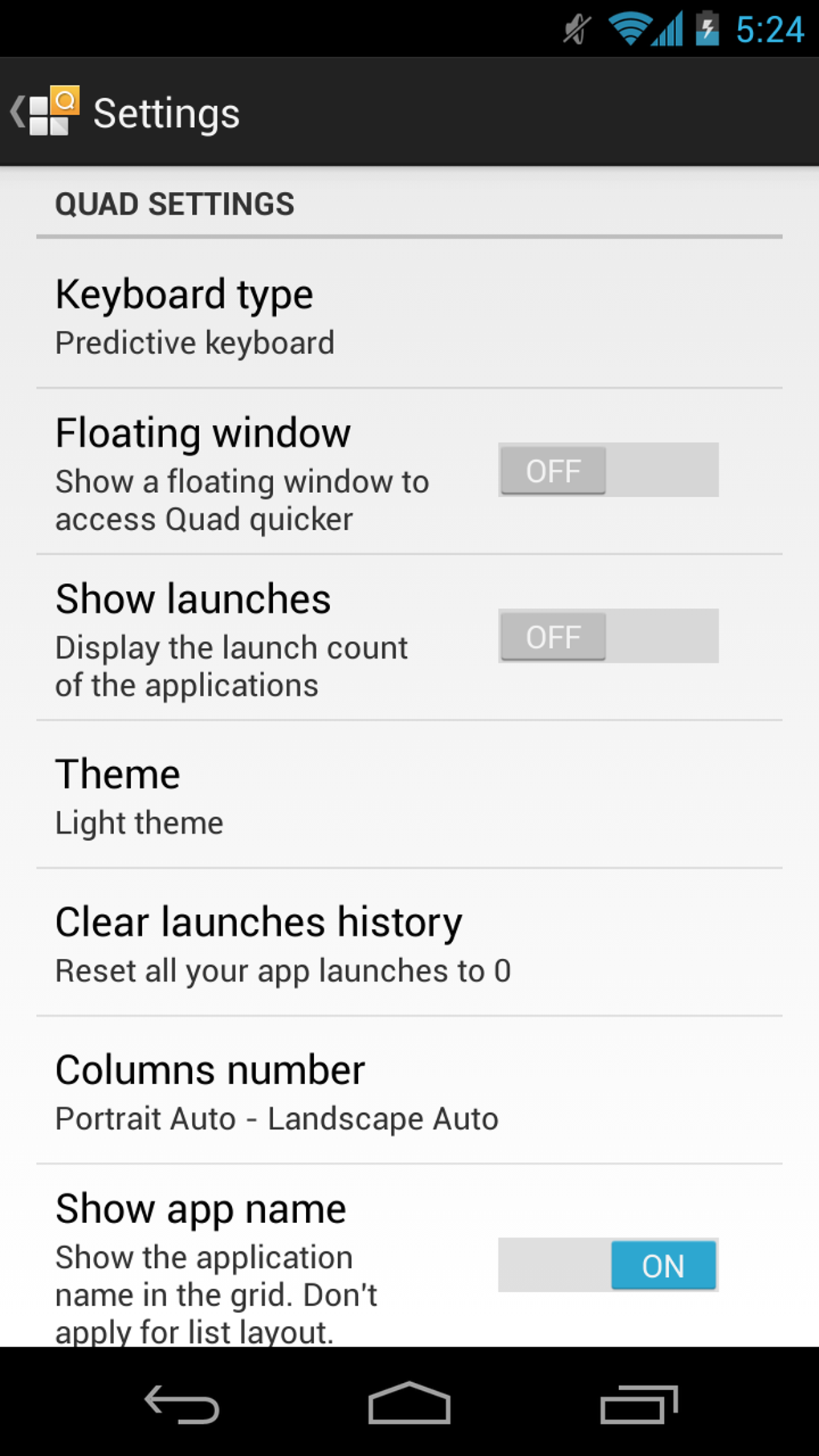
Task: Enable the Floating window toggle
Action: click(x=608, y=471)
